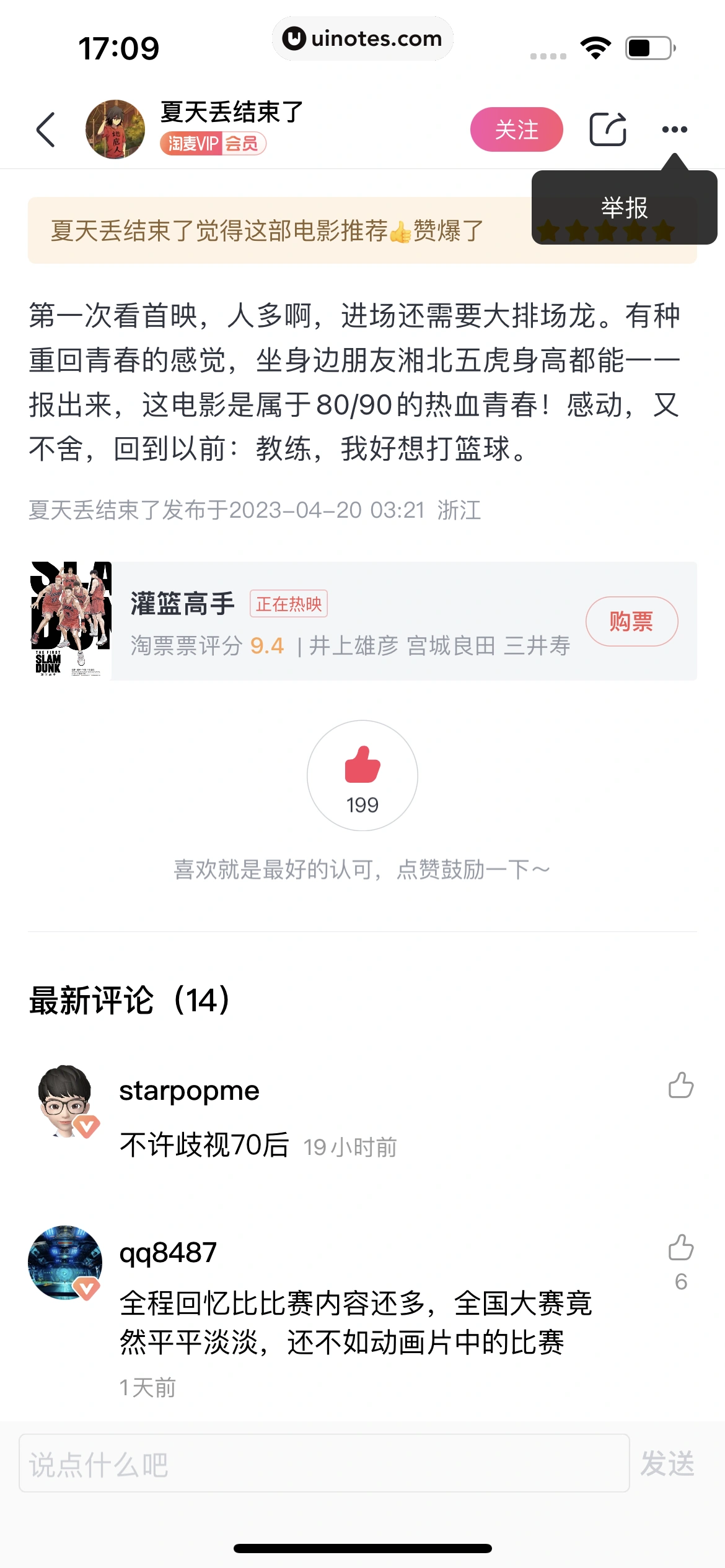Screen dimensions: 725x1568
Task: Like qq8487's comment
Action: [x=680, y=1248]
